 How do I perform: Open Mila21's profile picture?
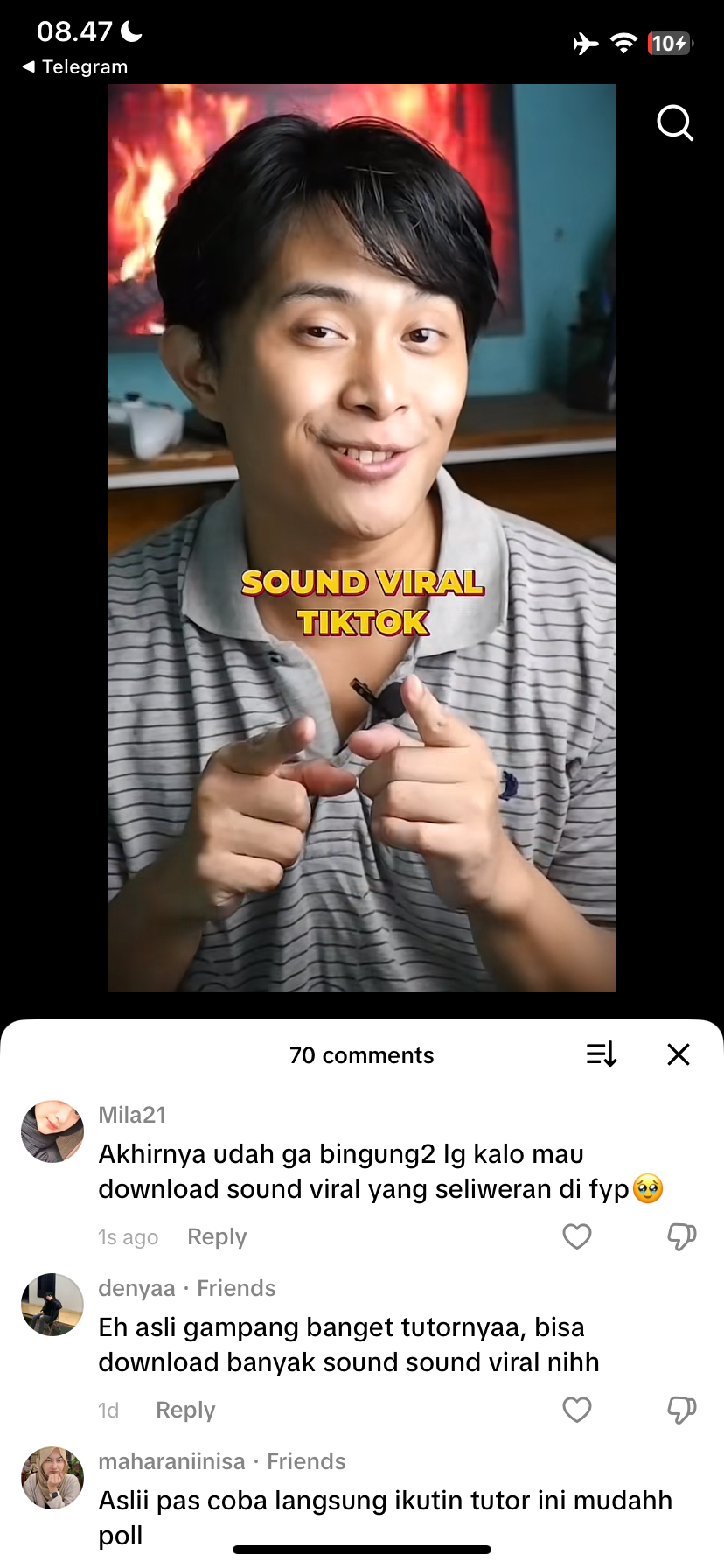click(52, 1131)
